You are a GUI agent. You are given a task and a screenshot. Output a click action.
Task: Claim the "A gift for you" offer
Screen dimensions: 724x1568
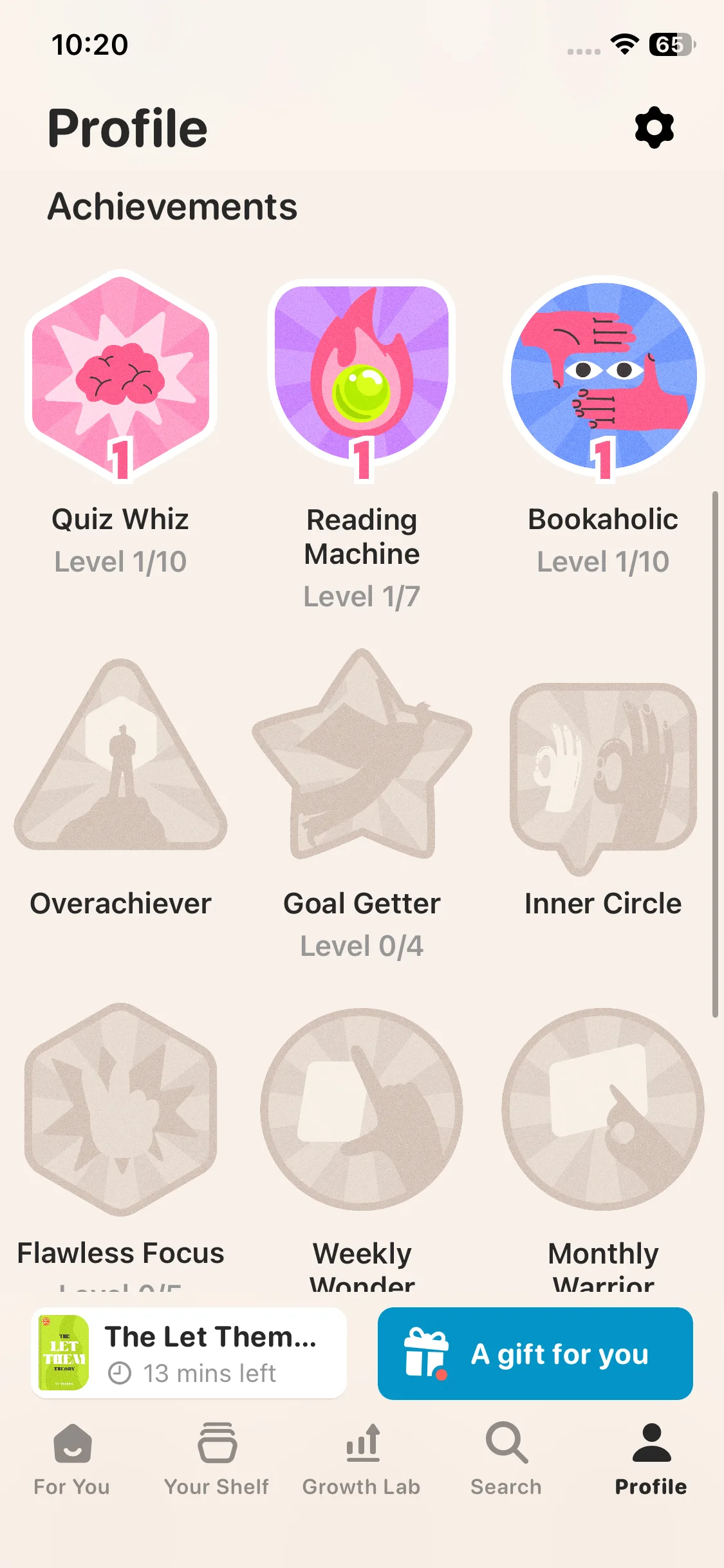(x=535, y=1353)
